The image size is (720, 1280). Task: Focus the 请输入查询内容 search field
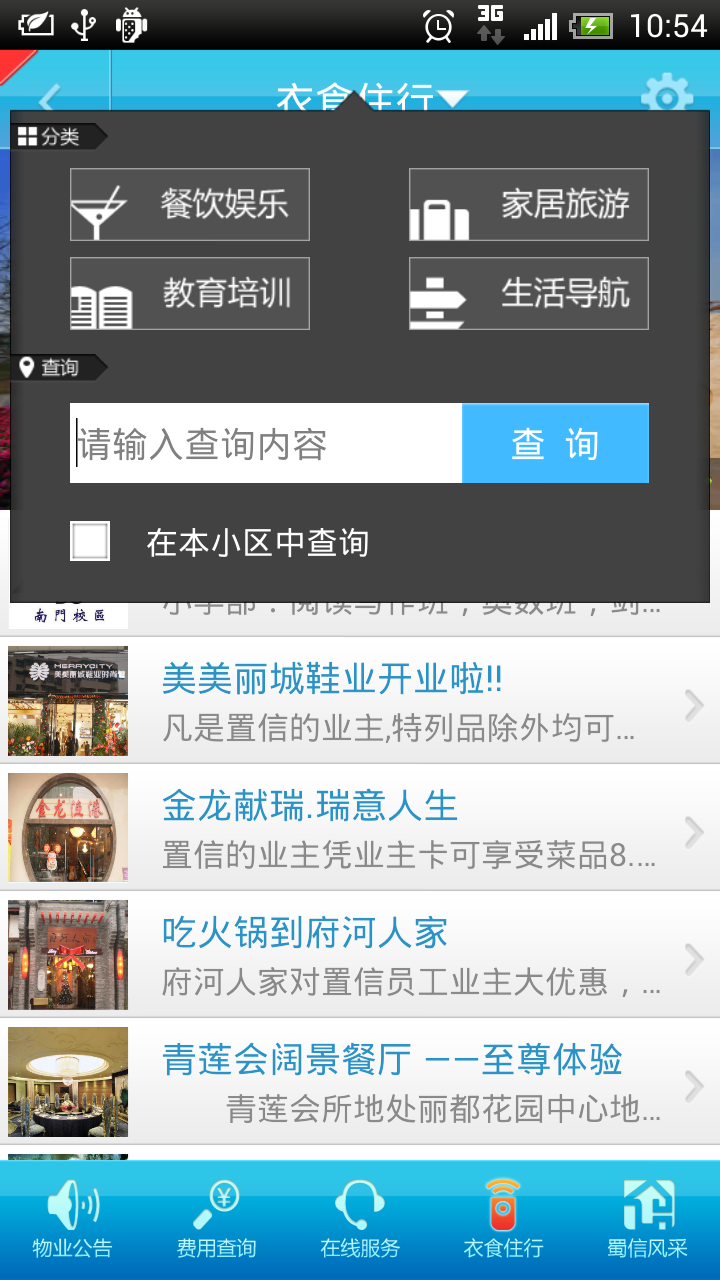[266, 444]
